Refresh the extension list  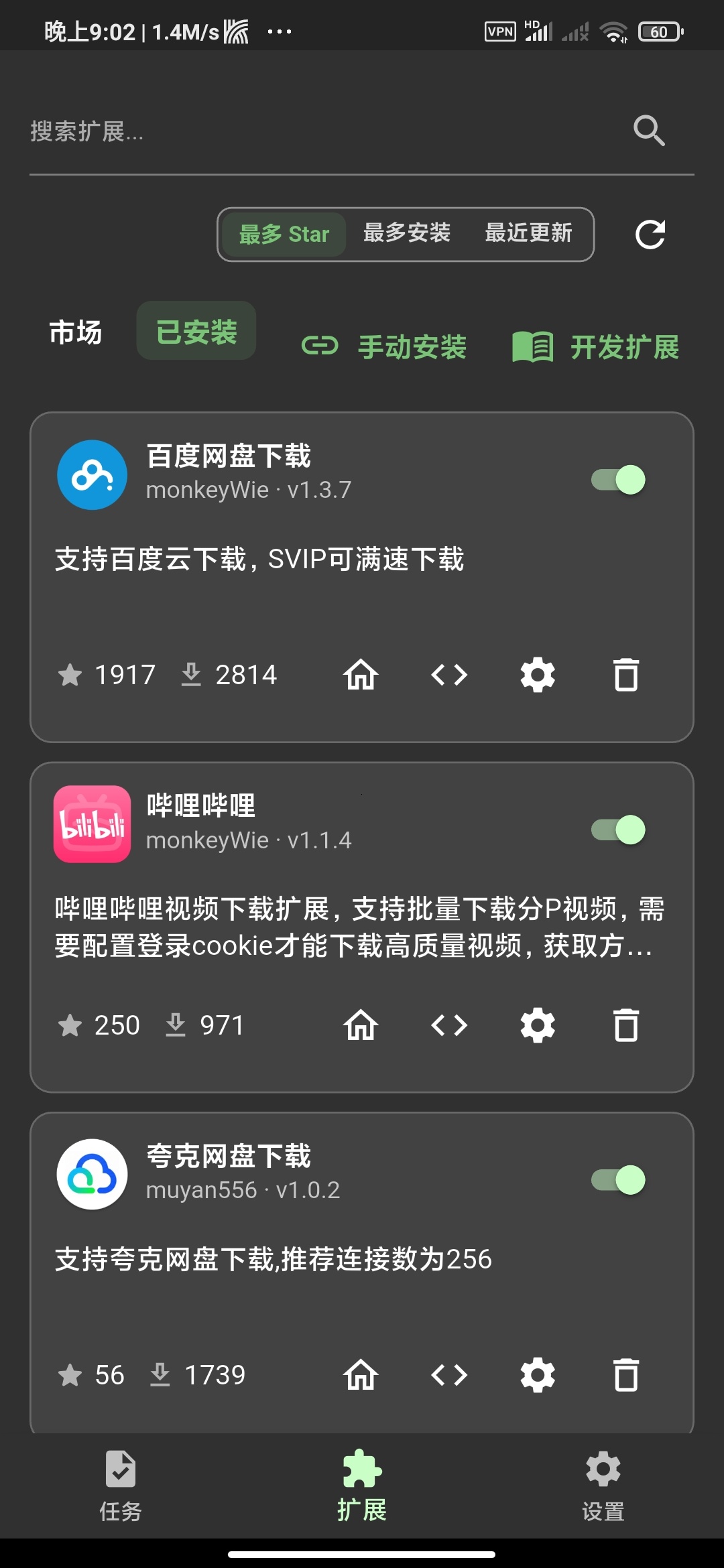651,234
